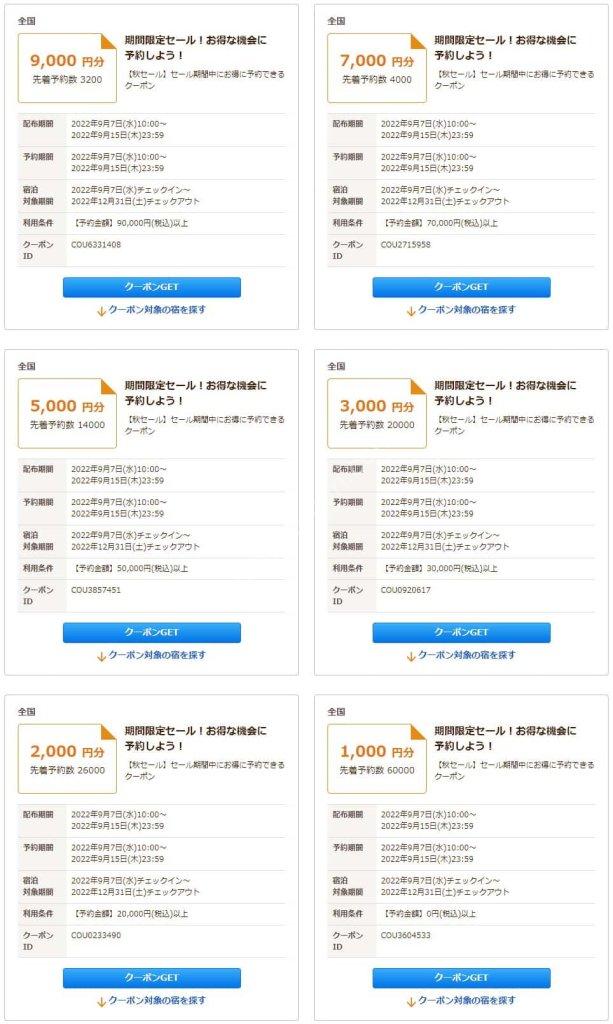Claim the 3,000円分 coupon with クーポンGET
Viewport: 613px width, 1024px height.
coord(461,632)
